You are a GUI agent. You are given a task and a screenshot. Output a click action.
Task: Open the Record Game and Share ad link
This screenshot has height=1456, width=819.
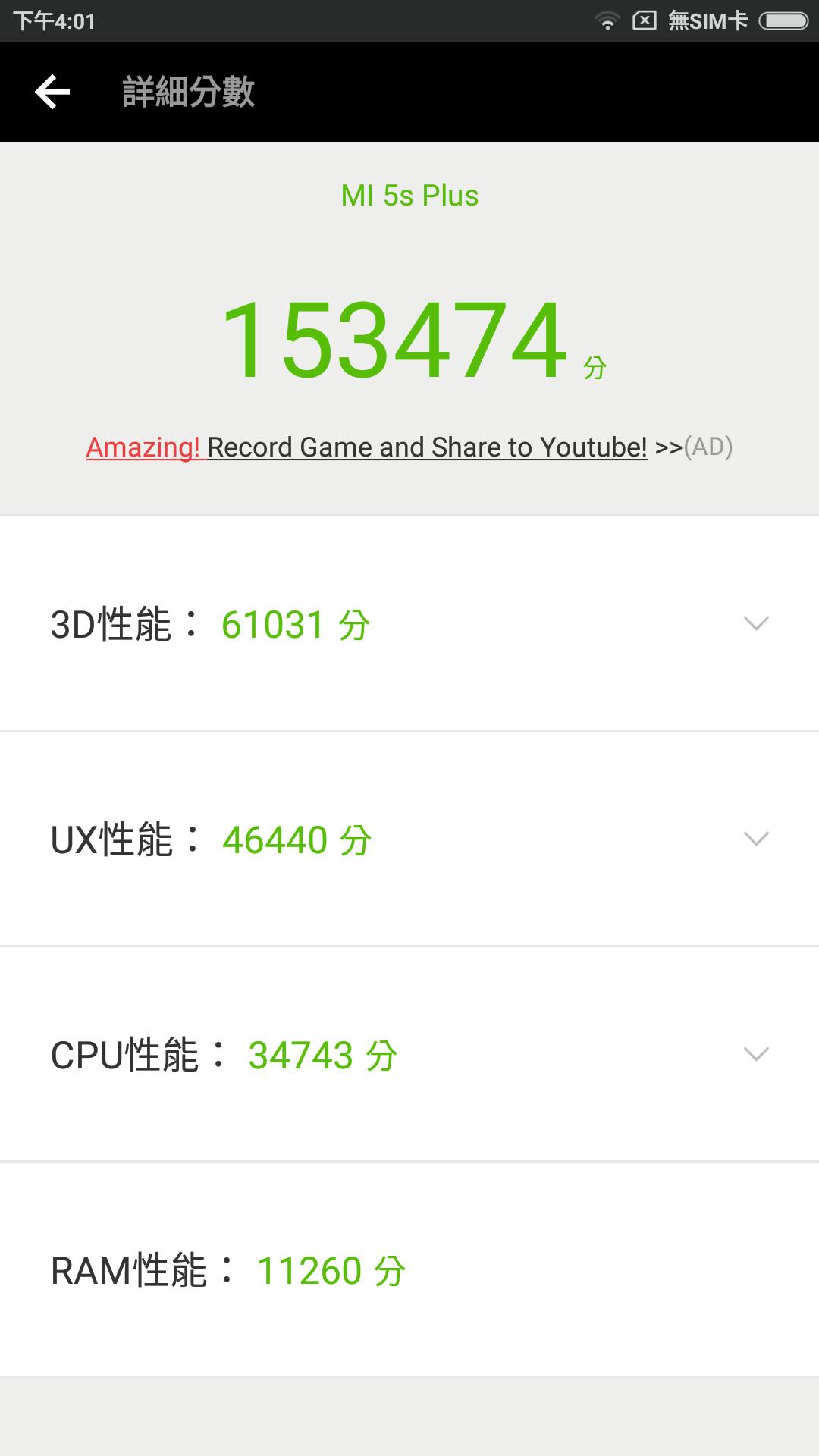(409, 447)
